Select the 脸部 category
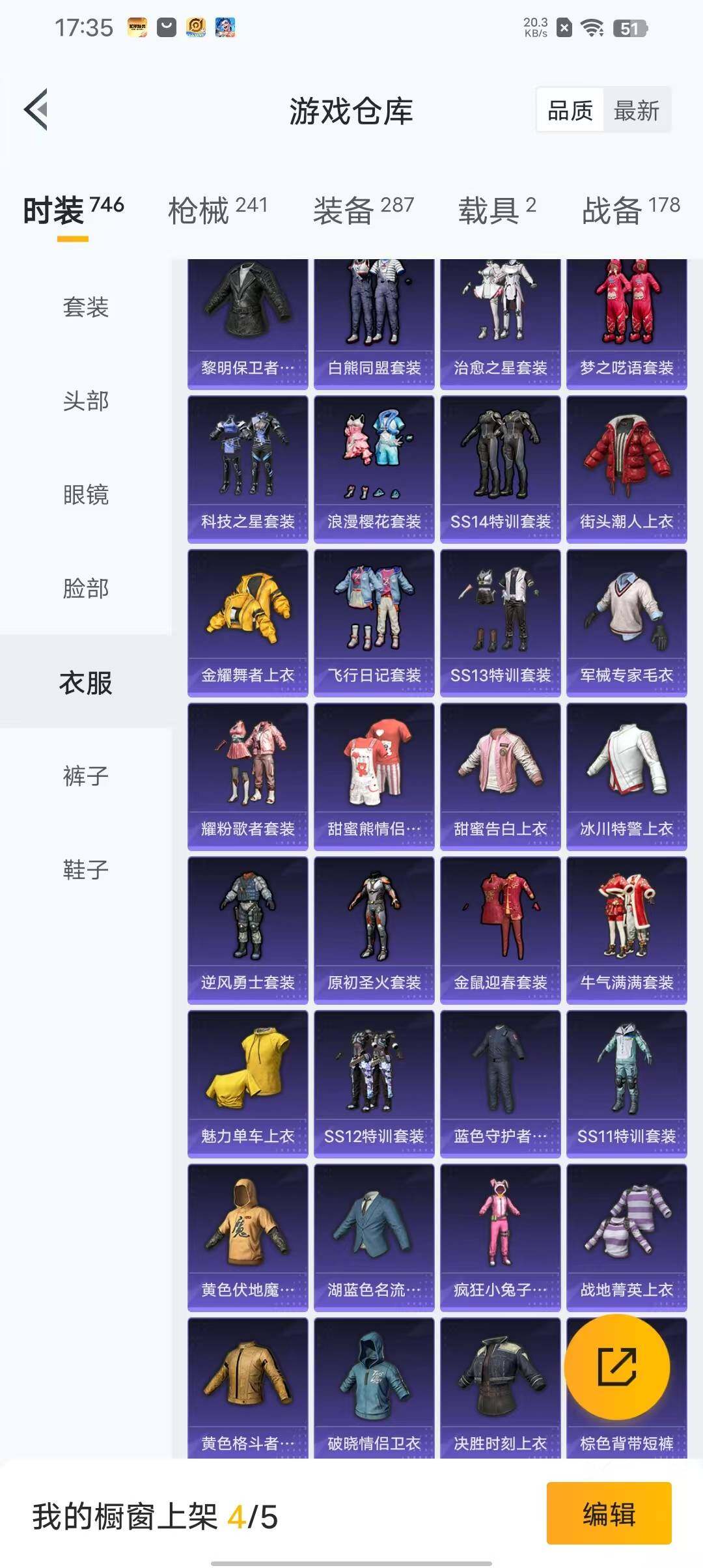The height and width of the screenshot is (1568, 703). 85,588
